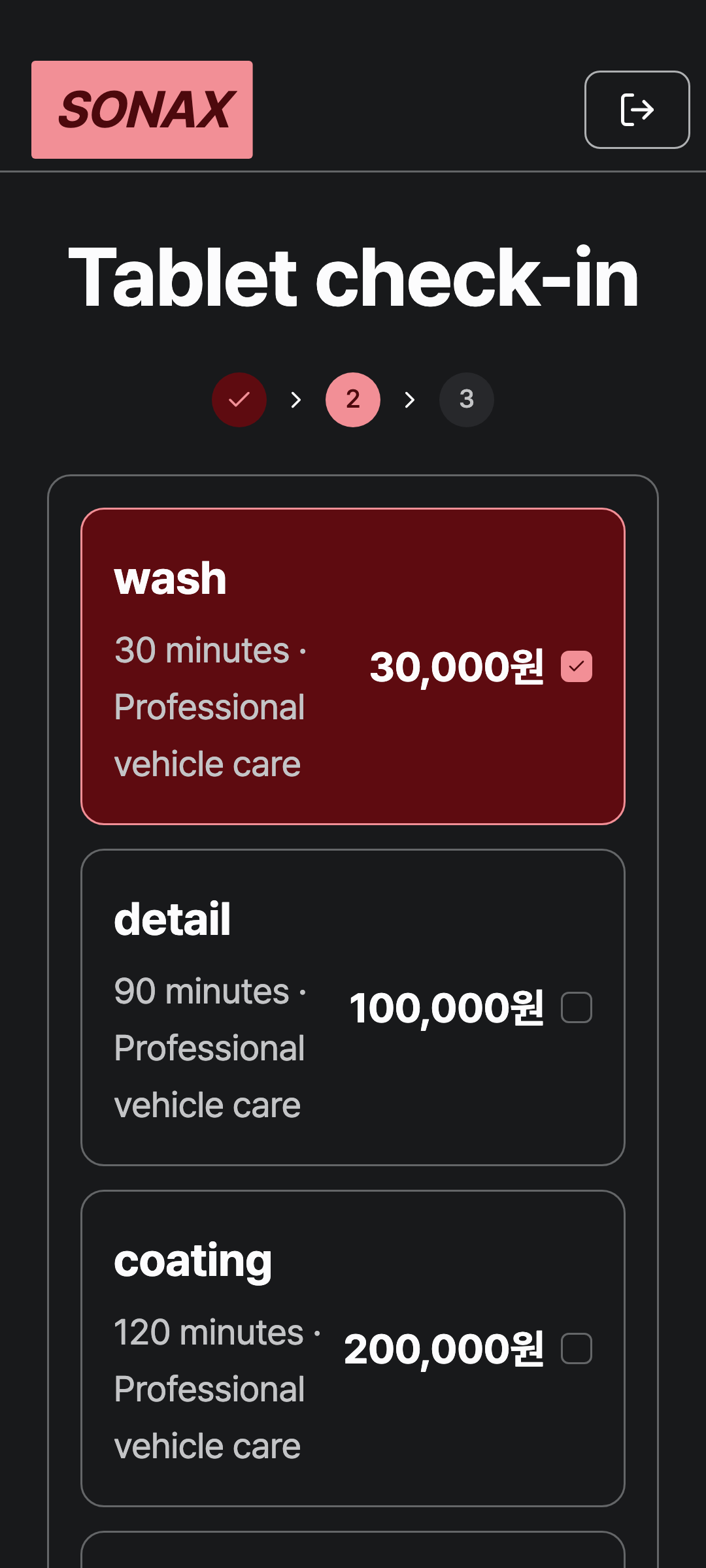Deselect the wash service card
706x1568 pixels.
pyautogui.click(x=353, y=666)
